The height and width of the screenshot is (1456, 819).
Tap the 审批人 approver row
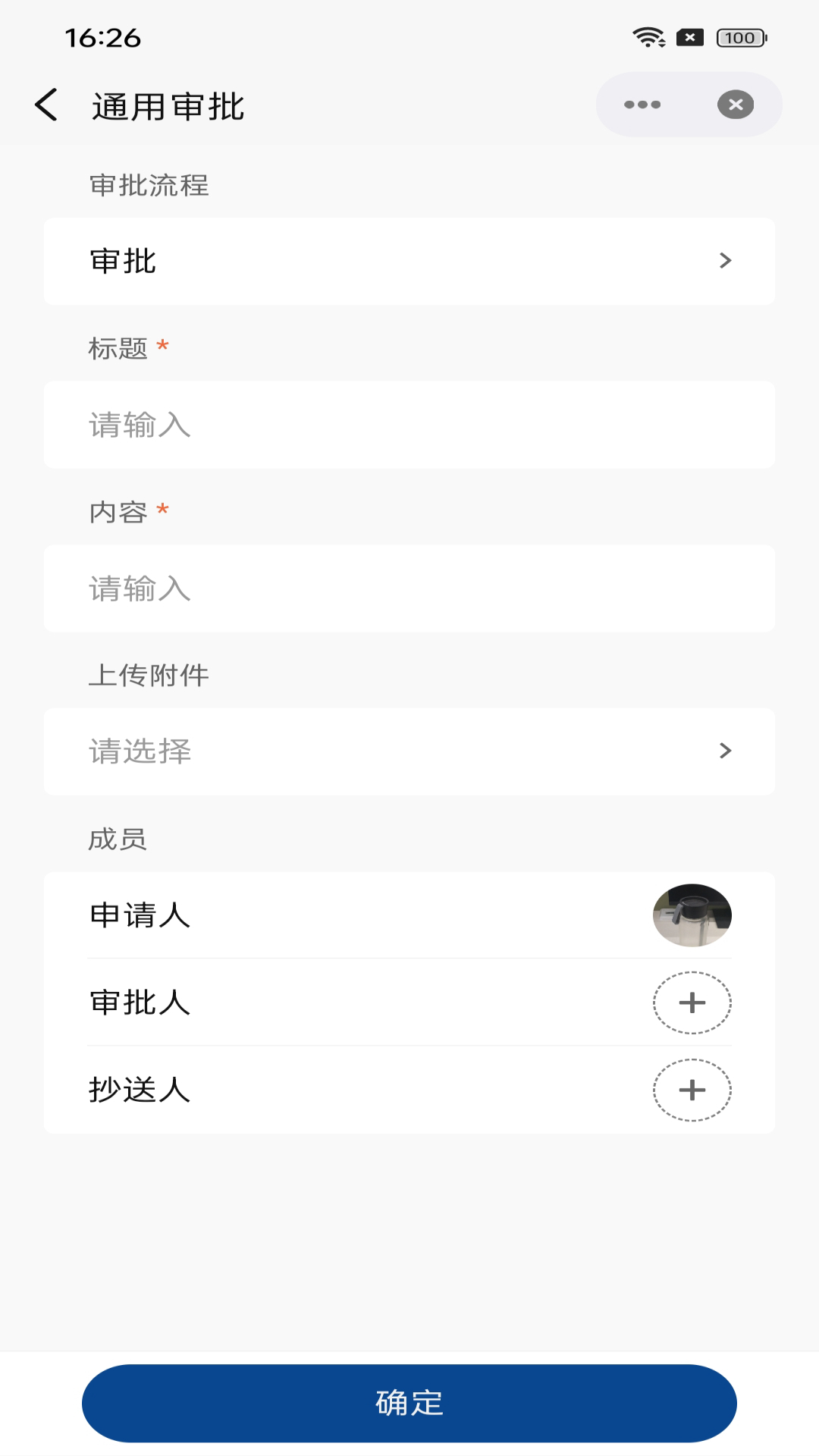(303, 1002)
